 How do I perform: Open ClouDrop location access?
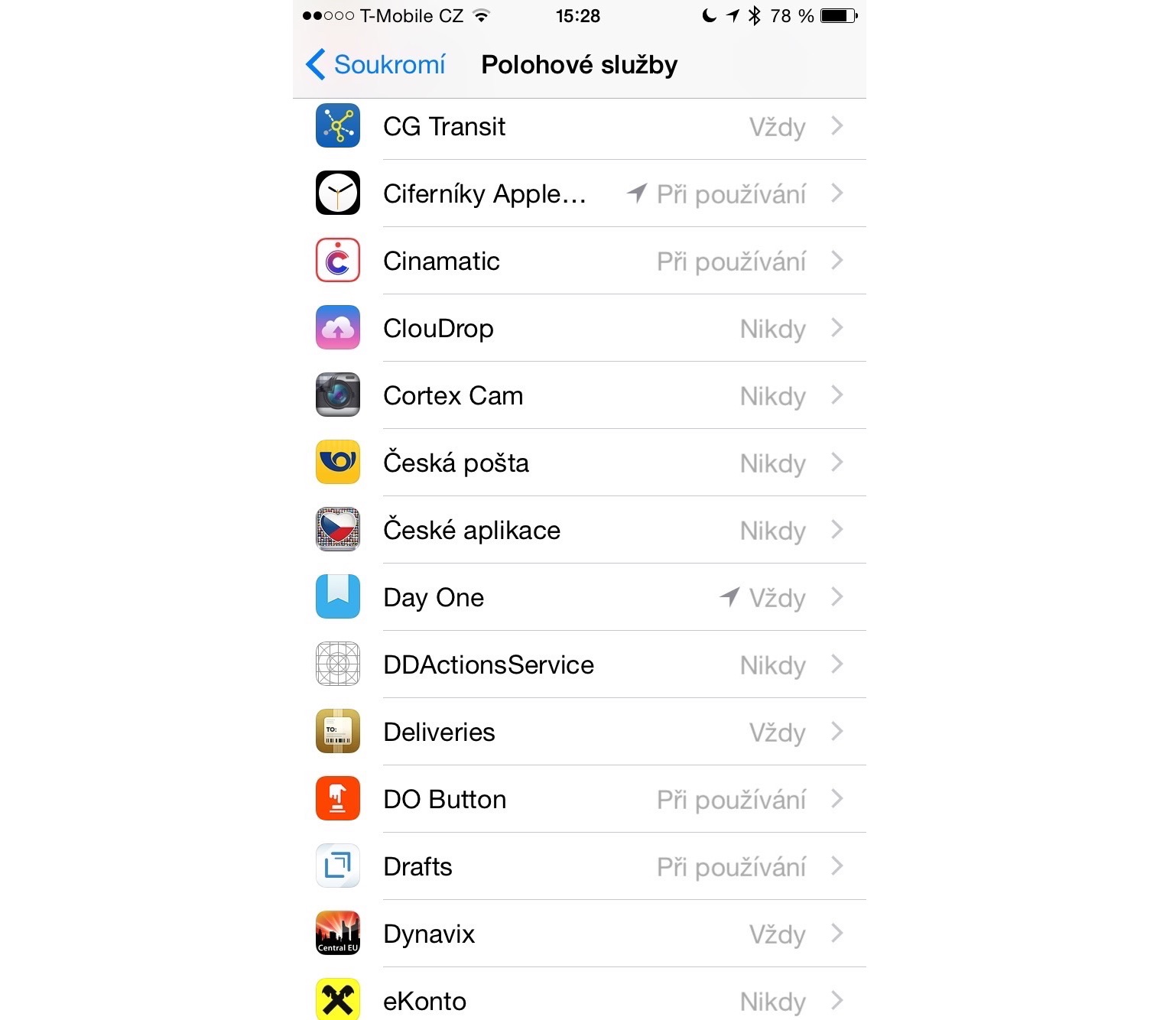coord(579,329)
